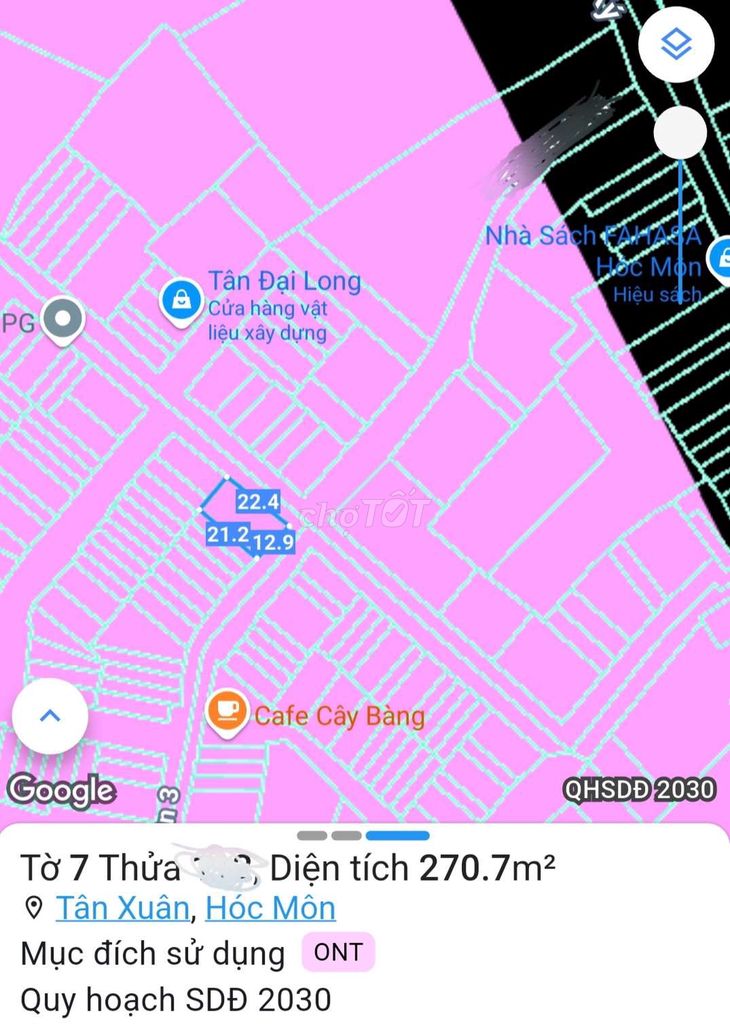This screenshot has width=730, height=1024.
Task: Tap the page indicator dots
Action: 363,835
